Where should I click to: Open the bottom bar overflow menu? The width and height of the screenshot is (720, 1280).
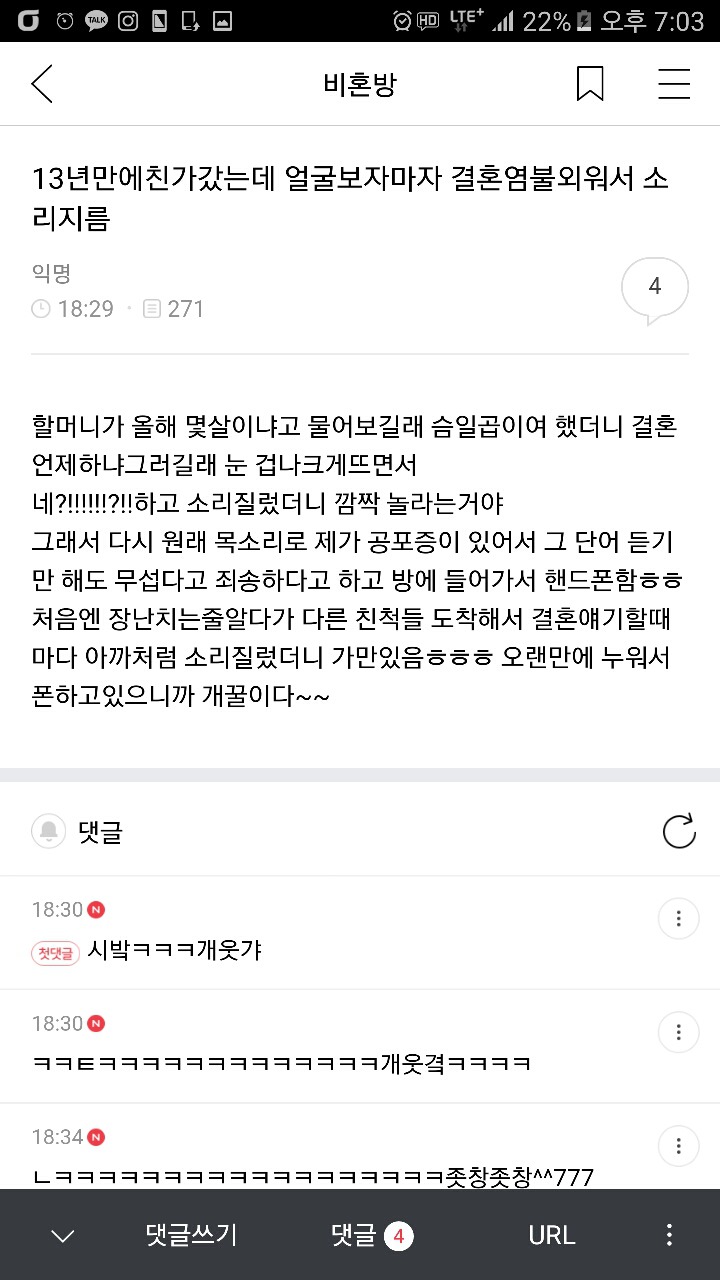[x=669, y=1236]
